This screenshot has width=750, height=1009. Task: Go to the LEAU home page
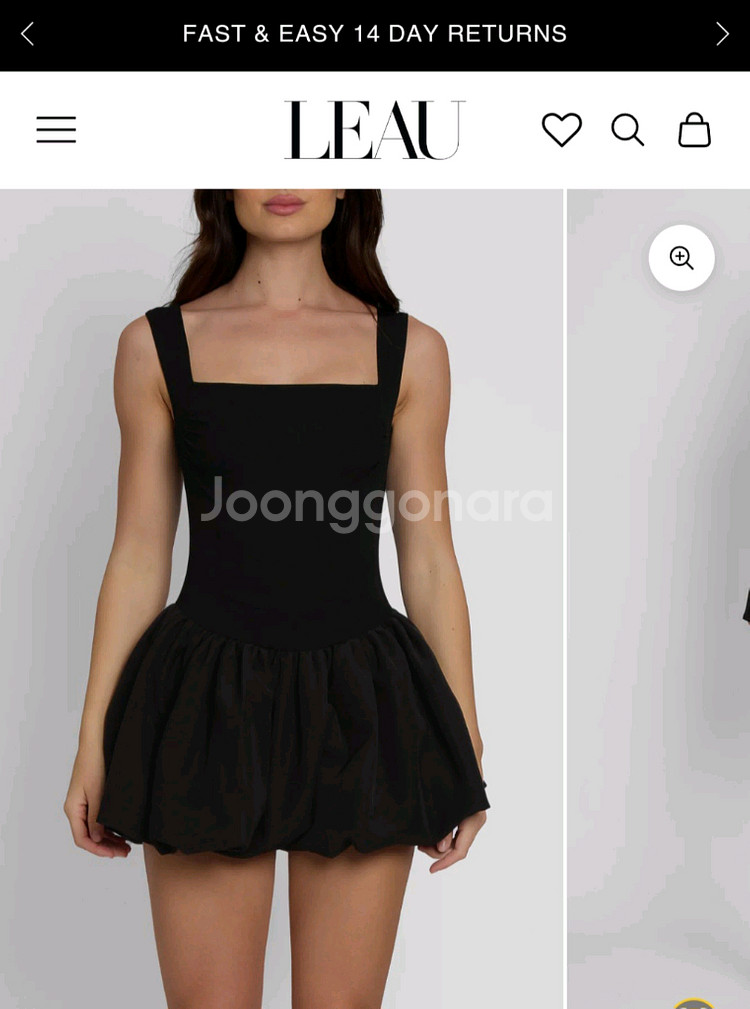tap(374, 130)
